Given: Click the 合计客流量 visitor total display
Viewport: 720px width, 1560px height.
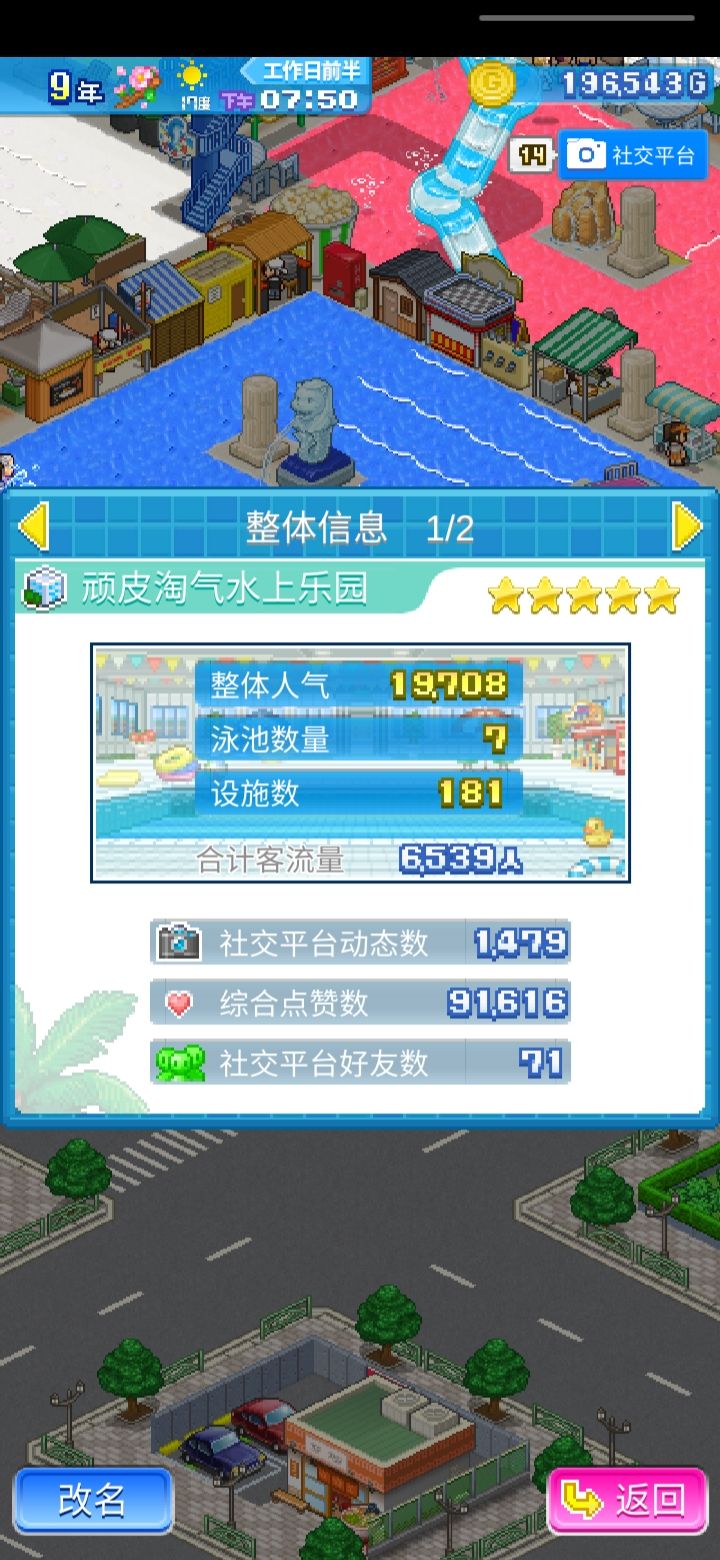Looking at the screenshot, I should point(360,856).
